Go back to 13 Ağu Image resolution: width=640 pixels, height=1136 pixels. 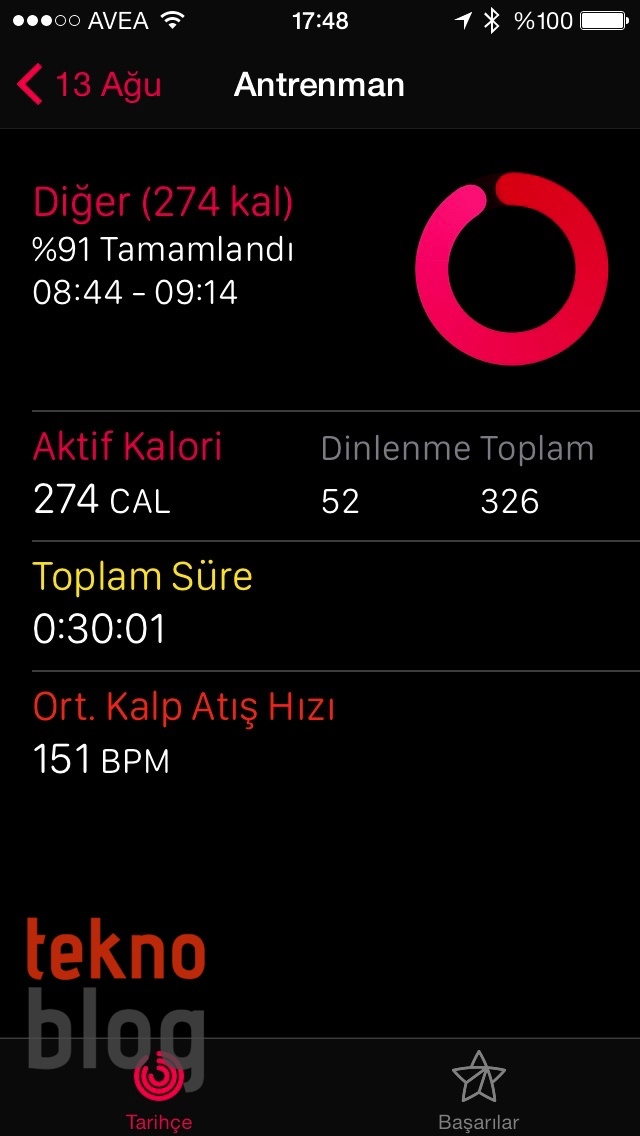pos(90,85)
